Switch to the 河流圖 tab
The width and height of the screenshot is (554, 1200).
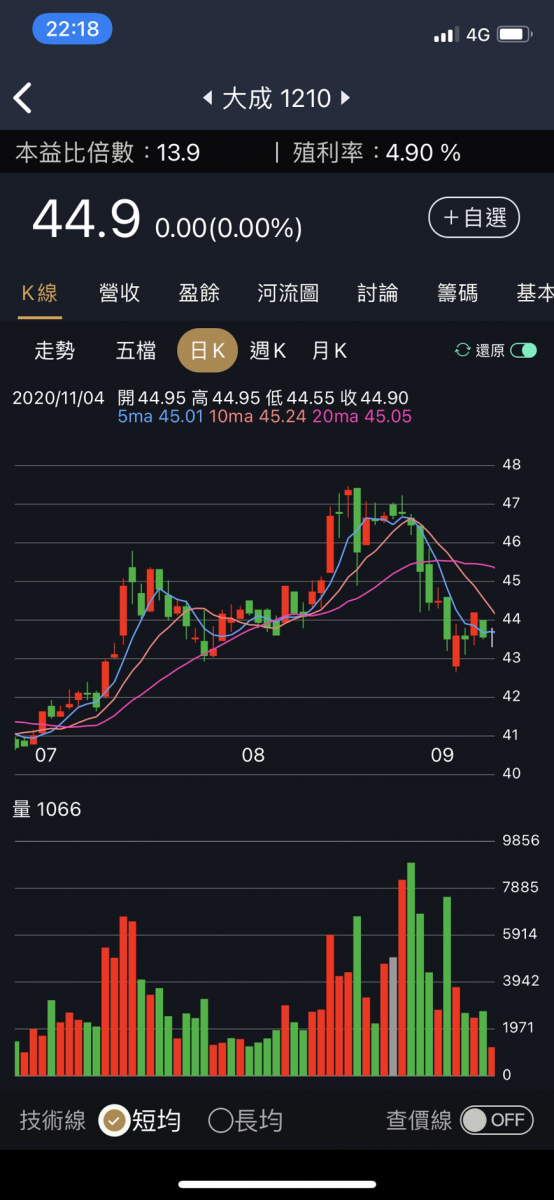tap(288, 293)
